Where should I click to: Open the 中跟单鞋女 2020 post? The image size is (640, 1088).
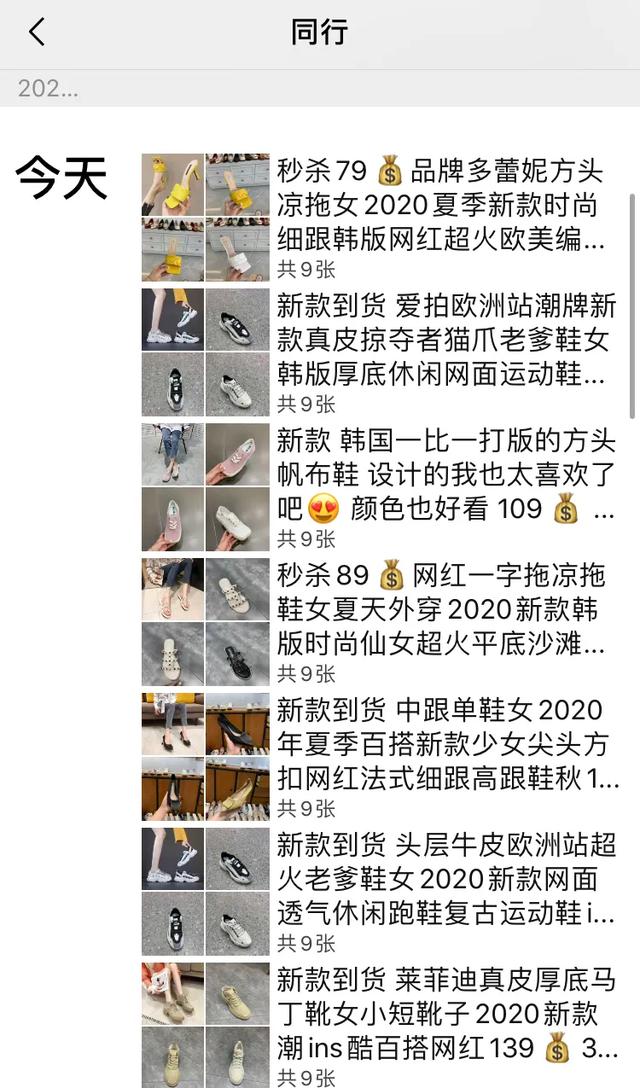coord(445,744)
